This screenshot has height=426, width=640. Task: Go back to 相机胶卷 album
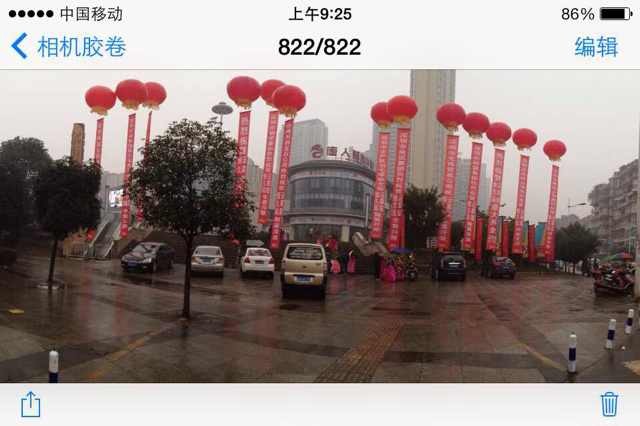coord(68,46)
